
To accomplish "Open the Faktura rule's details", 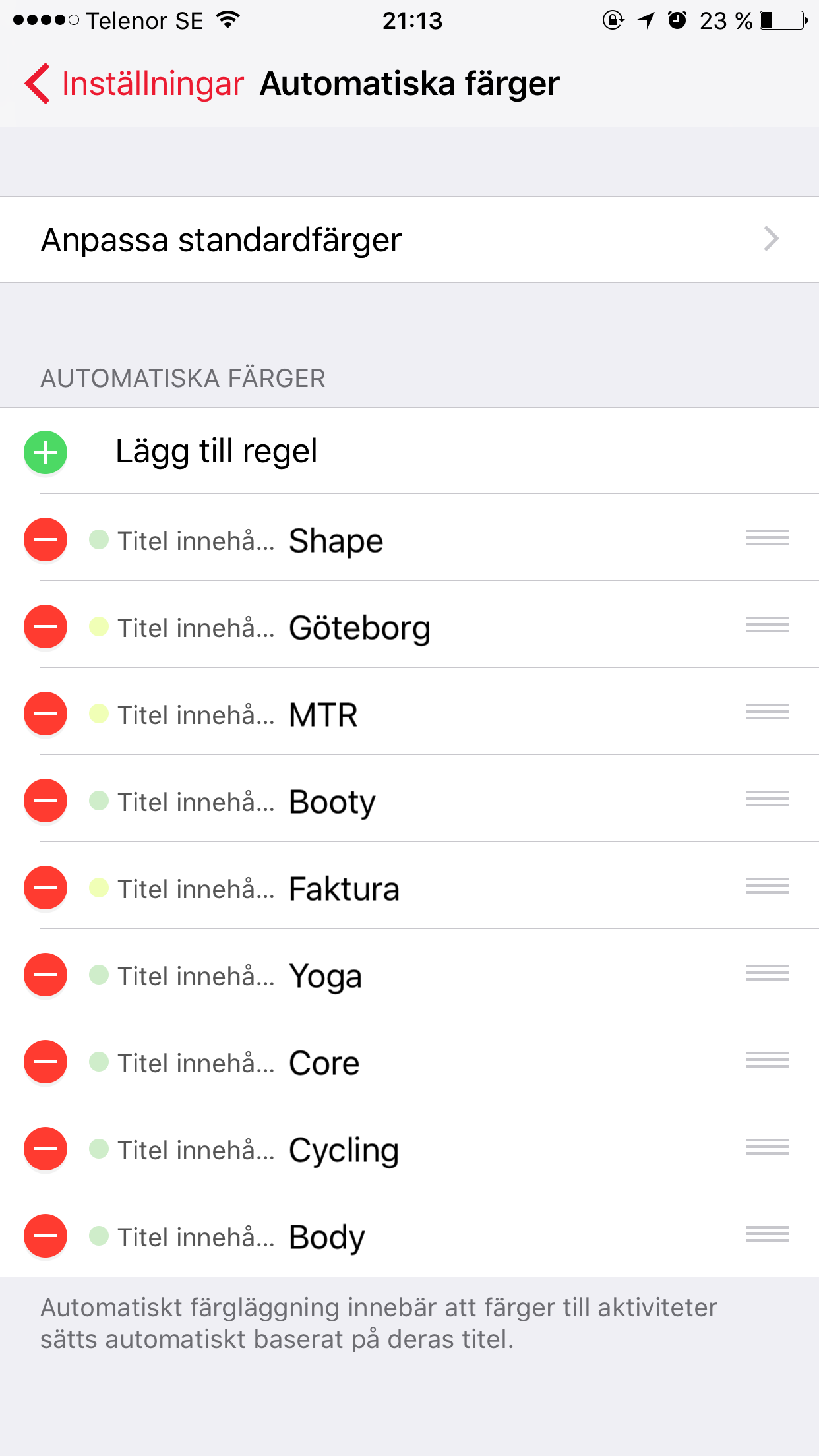I will click(x=409, y=888).
